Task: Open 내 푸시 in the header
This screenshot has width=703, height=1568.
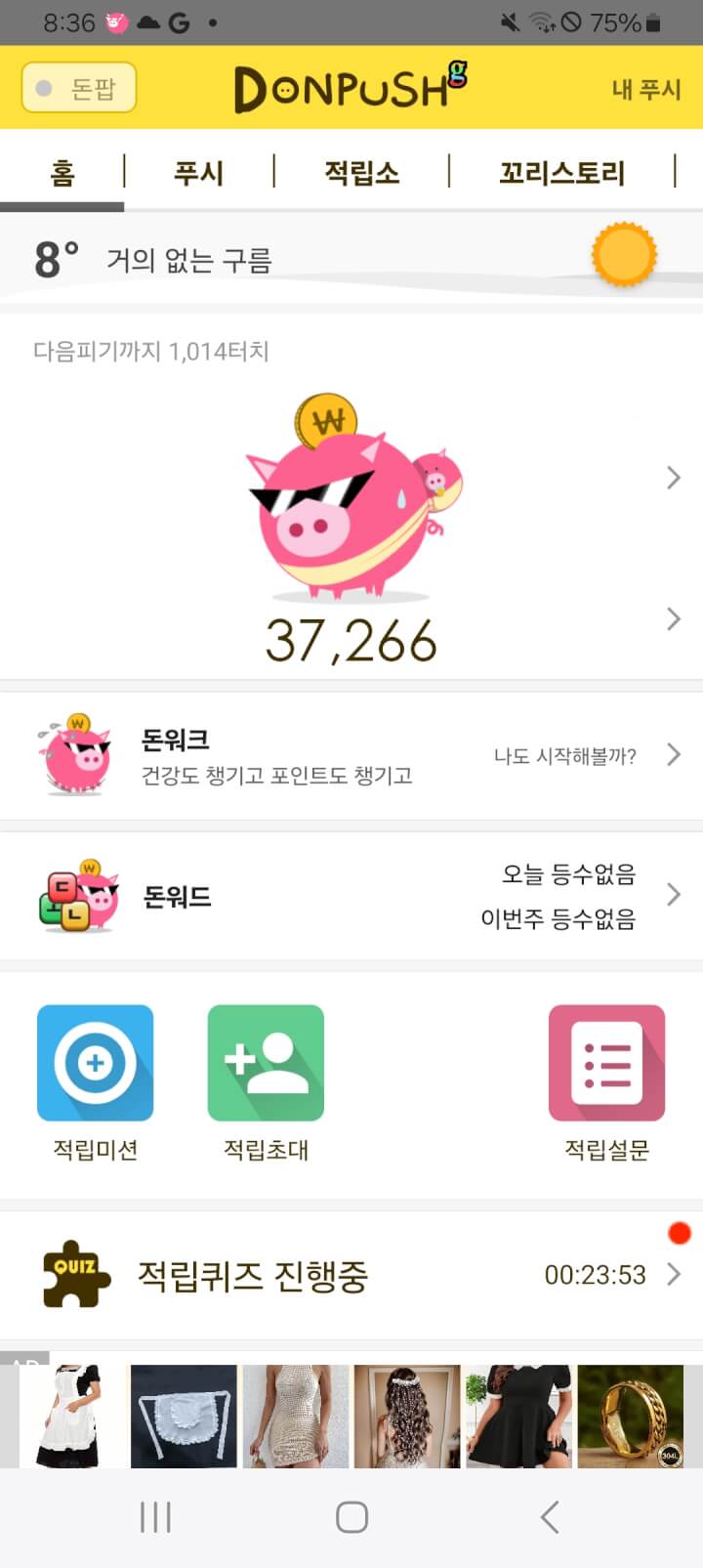Action: pyautogui.click(x=645, y=89)
